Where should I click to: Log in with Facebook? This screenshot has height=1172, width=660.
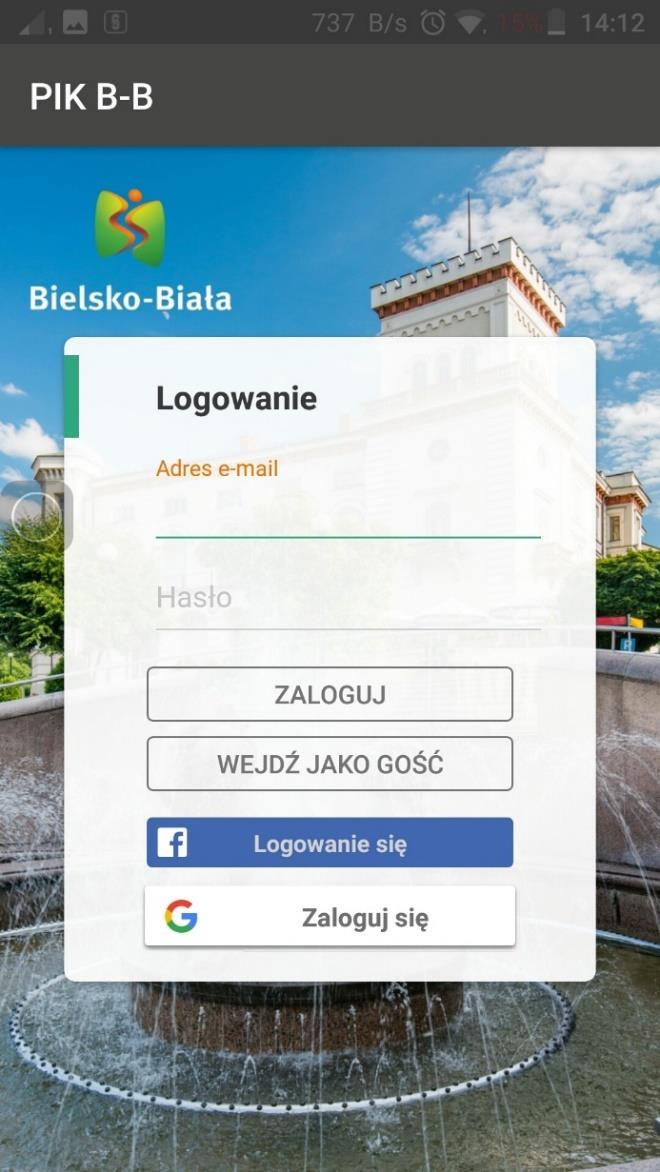click(x=330, y=843)
